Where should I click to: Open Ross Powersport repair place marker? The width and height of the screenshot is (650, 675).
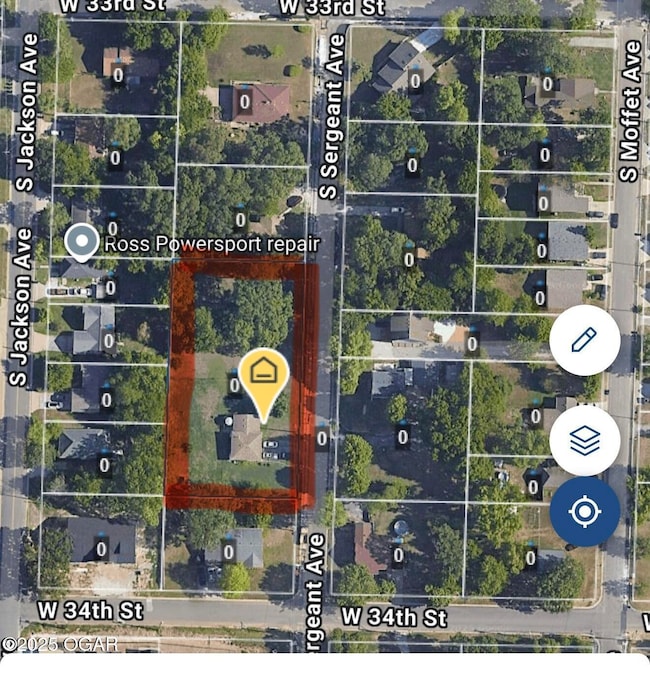[81, 242]
